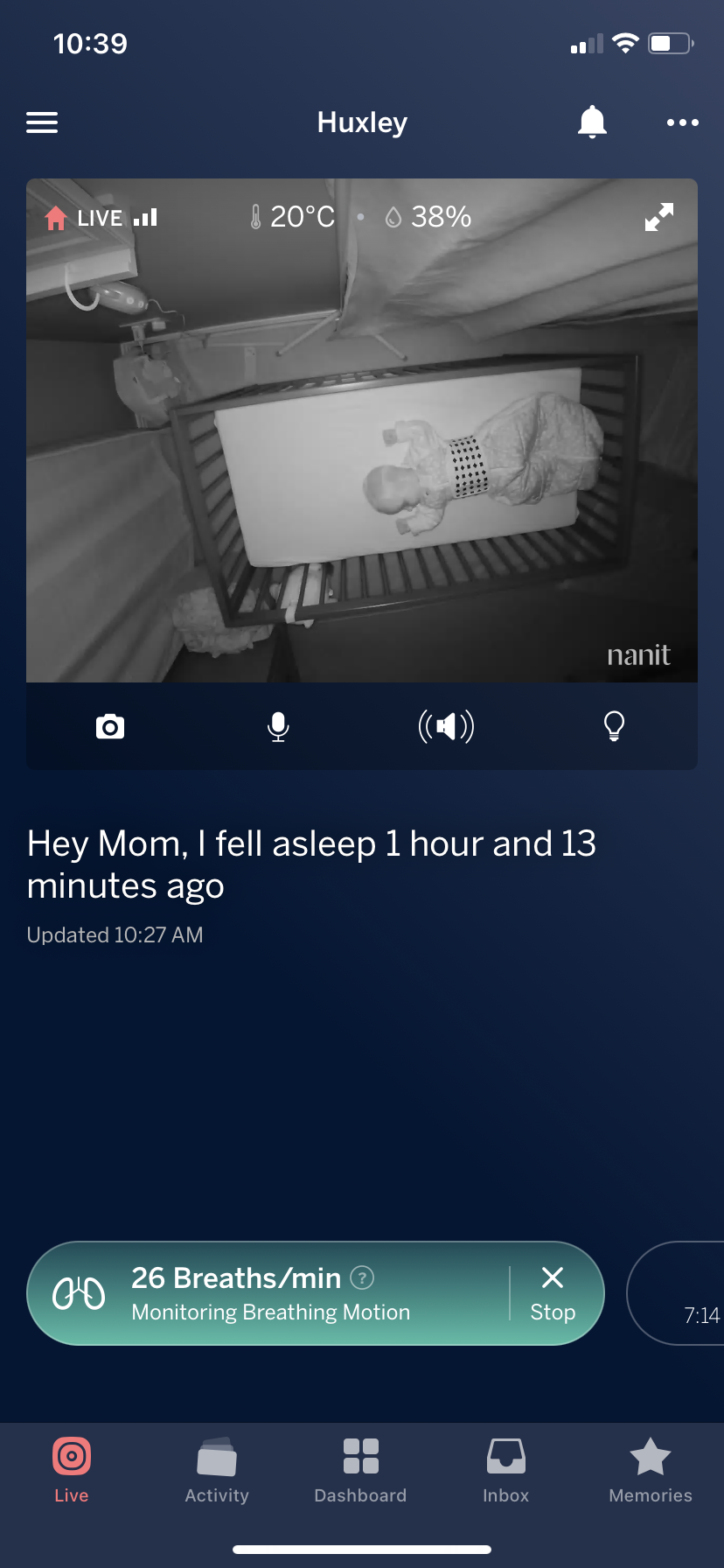724x1568 pixels.
Task: Open the hamburger menu
Action: (x=42, y=122)
